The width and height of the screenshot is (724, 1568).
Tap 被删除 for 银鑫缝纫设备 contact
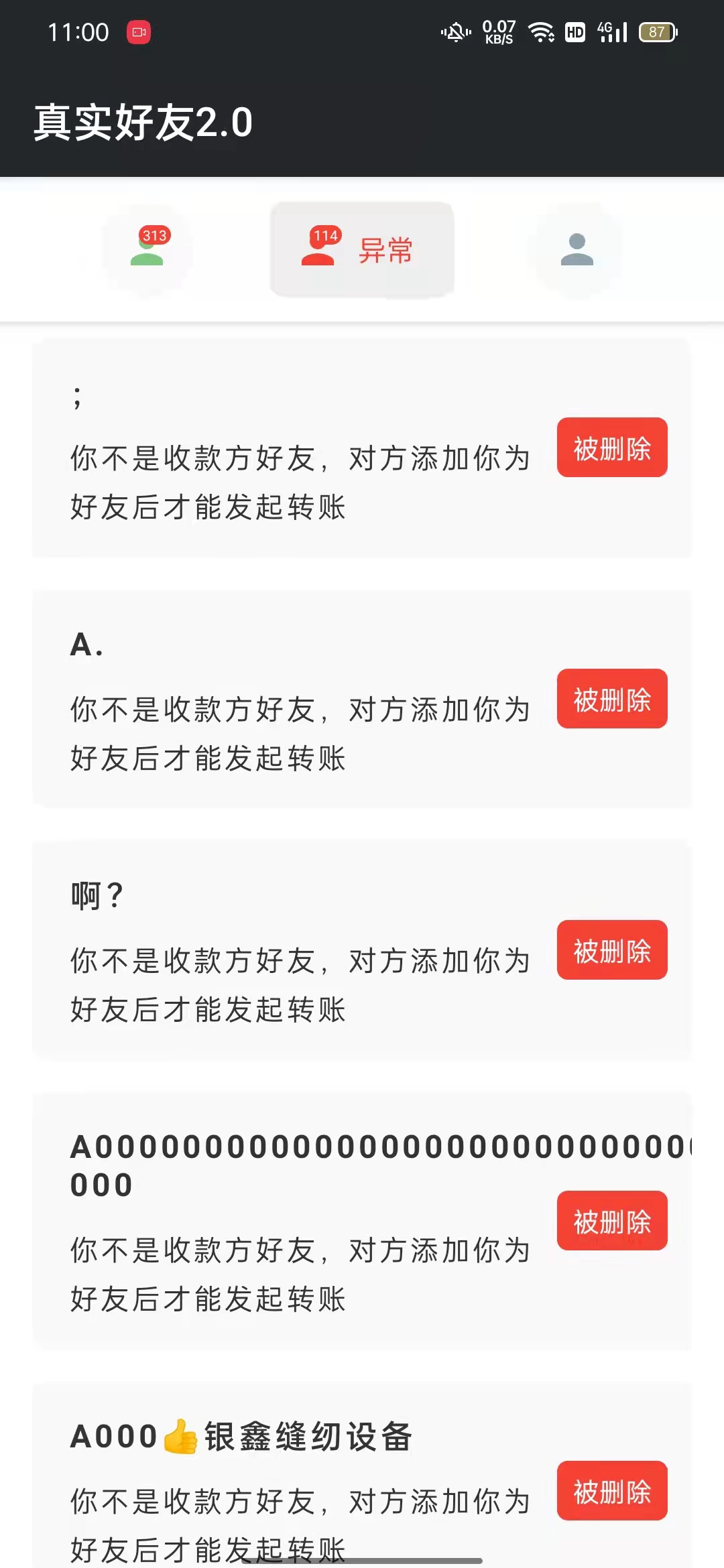coord(611,1491)
